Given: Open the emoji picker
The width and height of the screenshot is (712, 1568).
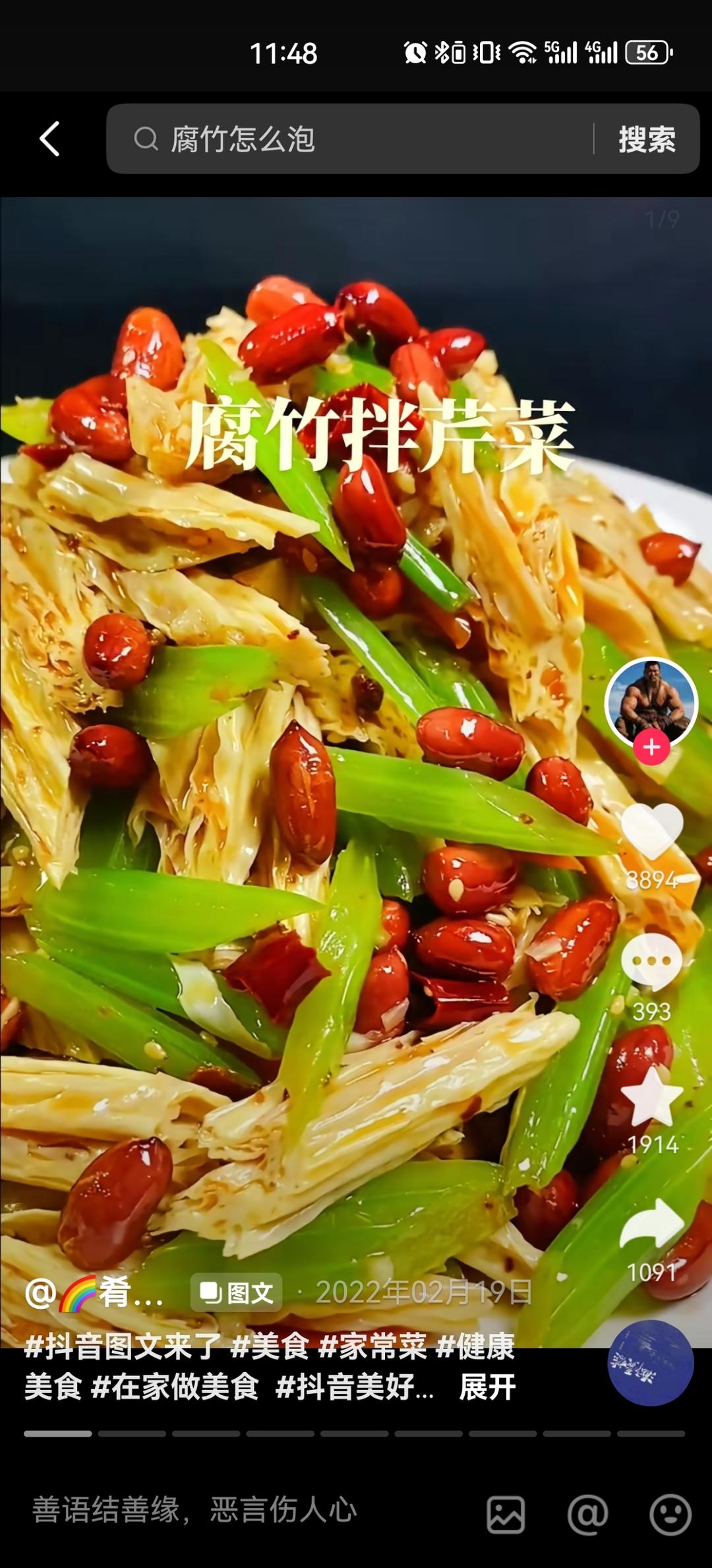Looking at the screenshot, I should 670,1515.
